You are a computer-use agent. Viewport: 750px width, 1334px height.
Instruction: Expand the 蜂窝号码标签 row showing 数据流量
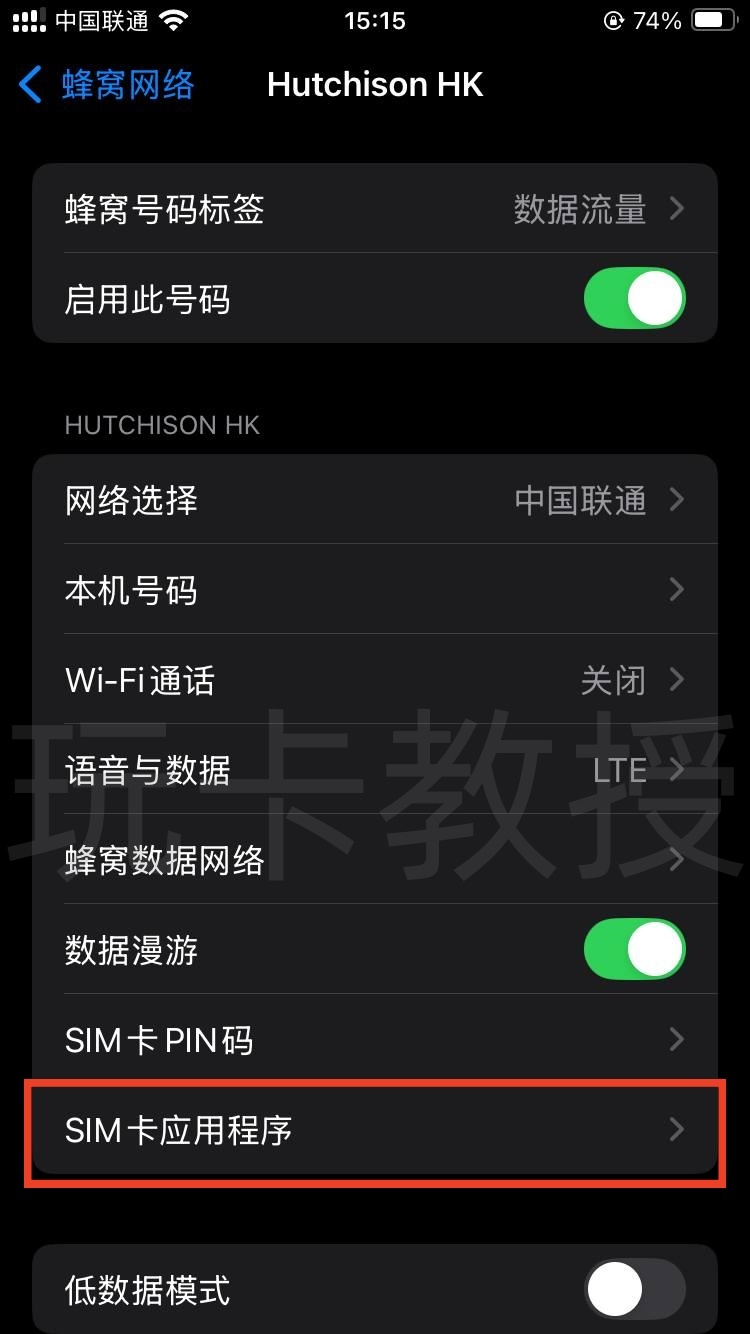375,209
